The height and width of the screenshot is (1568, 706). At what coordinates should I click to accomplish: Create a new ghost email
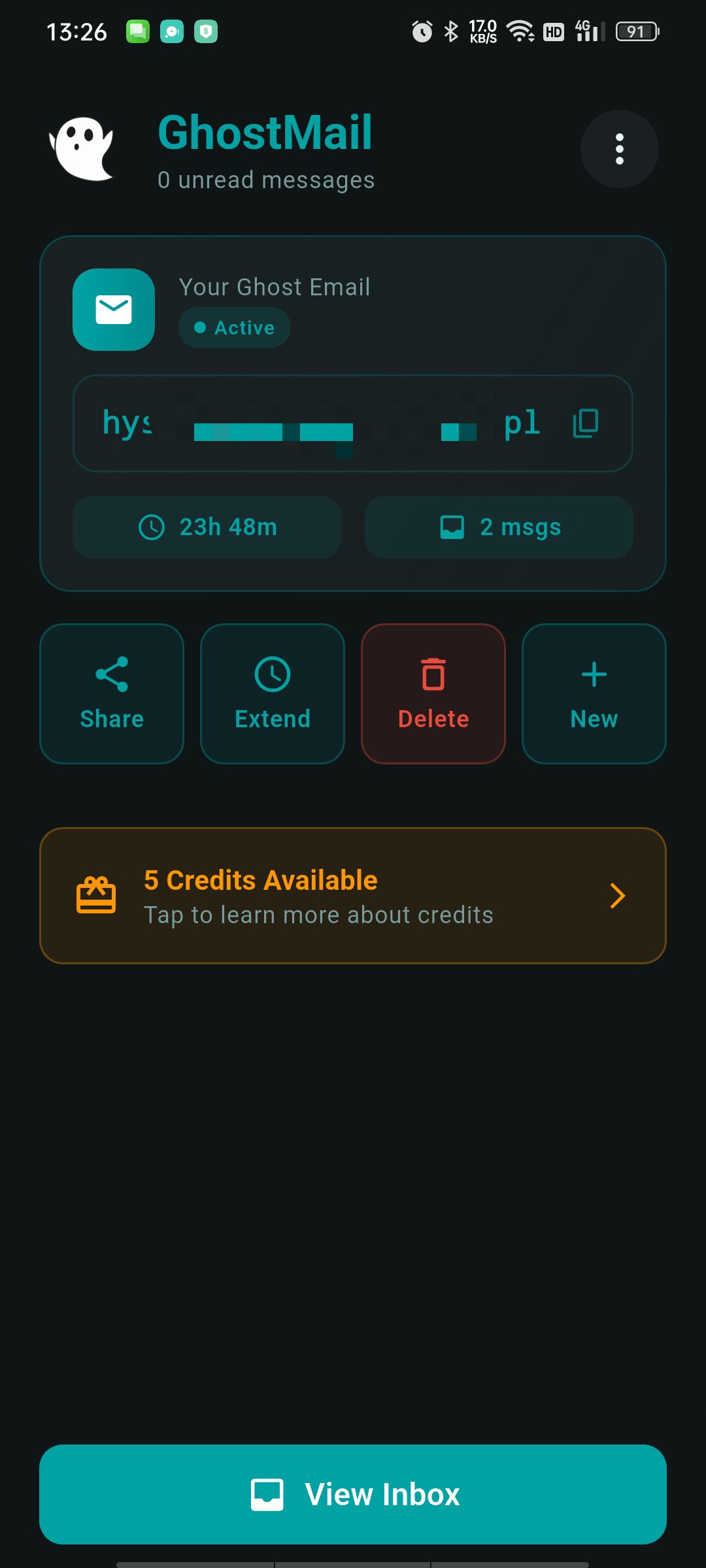click(x=594, y=693)
